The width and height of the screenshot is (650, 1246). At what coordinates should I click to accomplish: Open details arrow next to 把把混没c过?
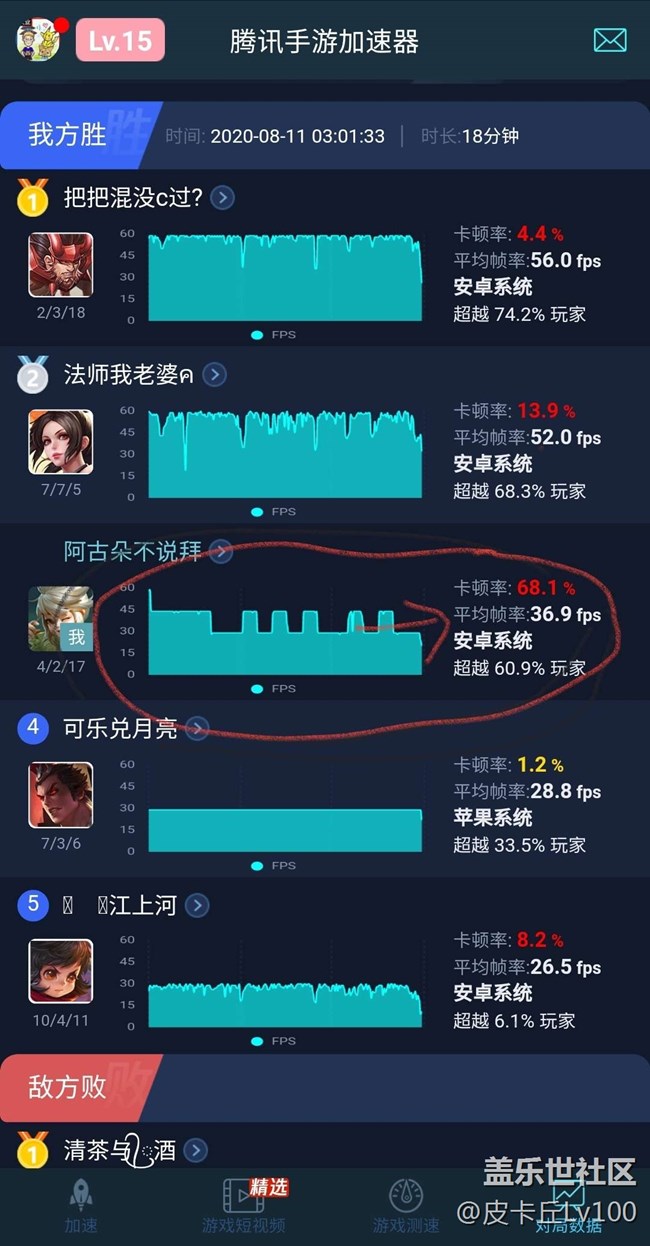point(222,197)
